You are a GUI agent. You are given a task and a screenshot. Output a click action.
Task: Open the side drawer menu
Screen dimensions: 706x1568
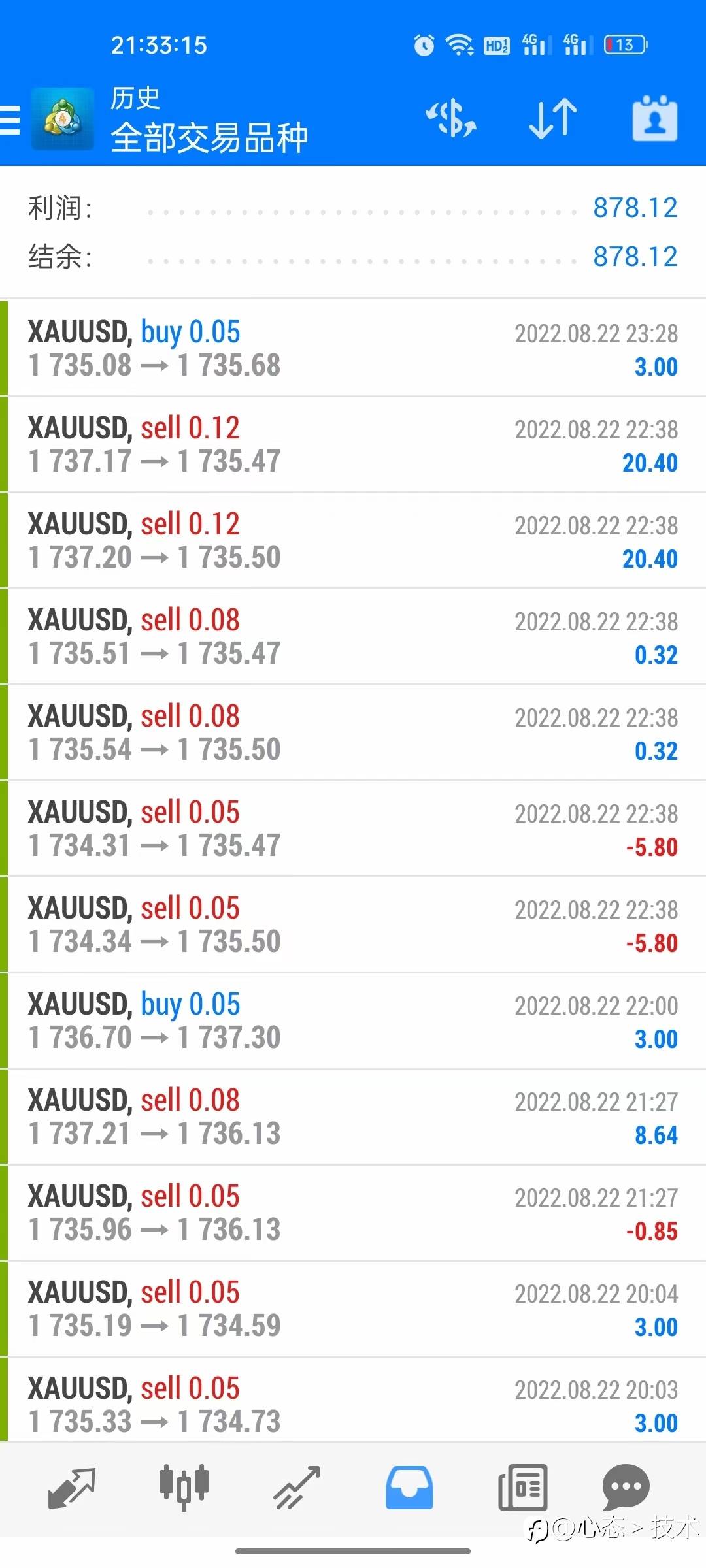point(10,120)
